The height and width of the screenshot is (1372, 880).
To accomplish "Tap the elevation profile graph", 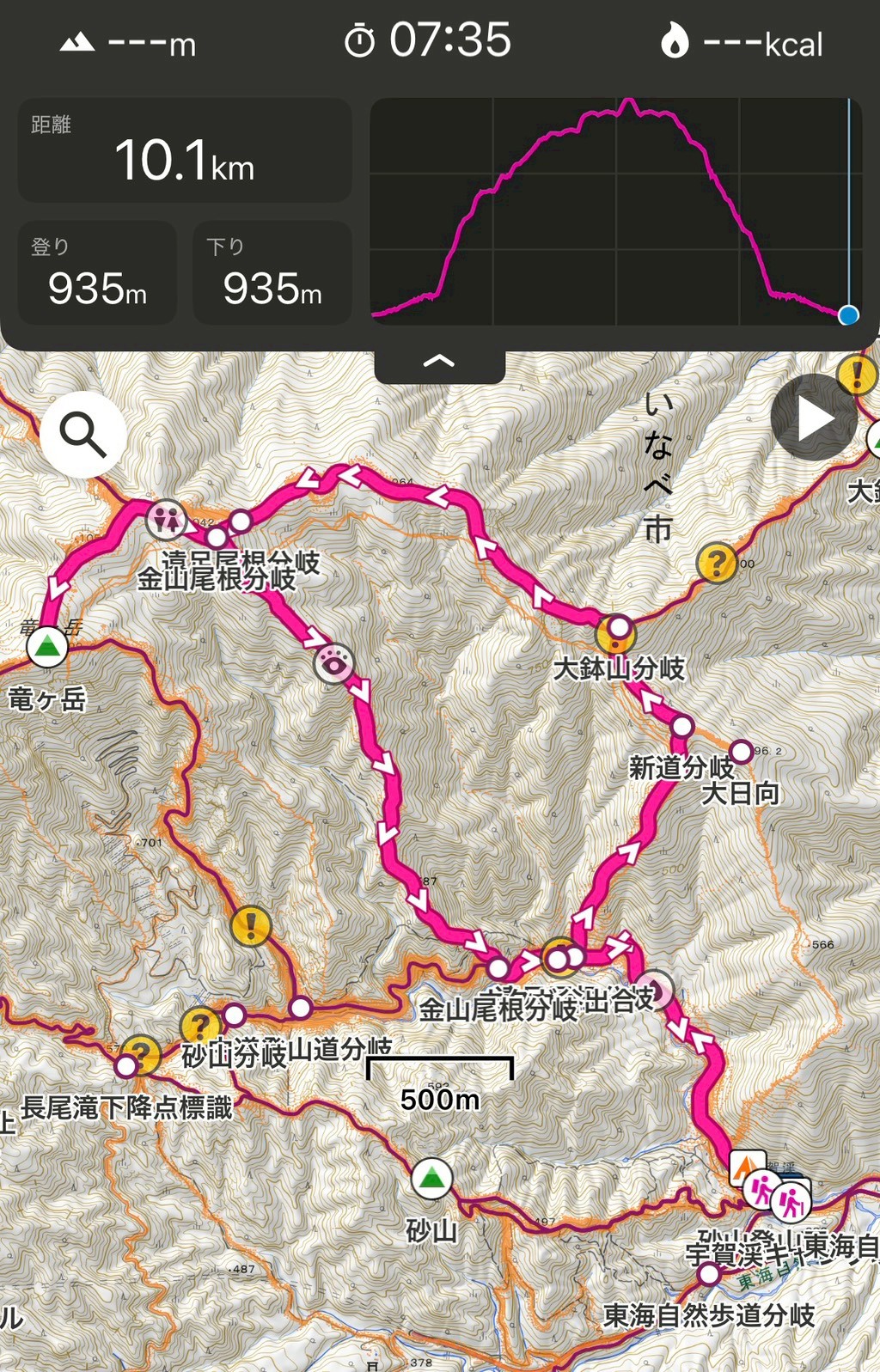I will pos(615,211).
